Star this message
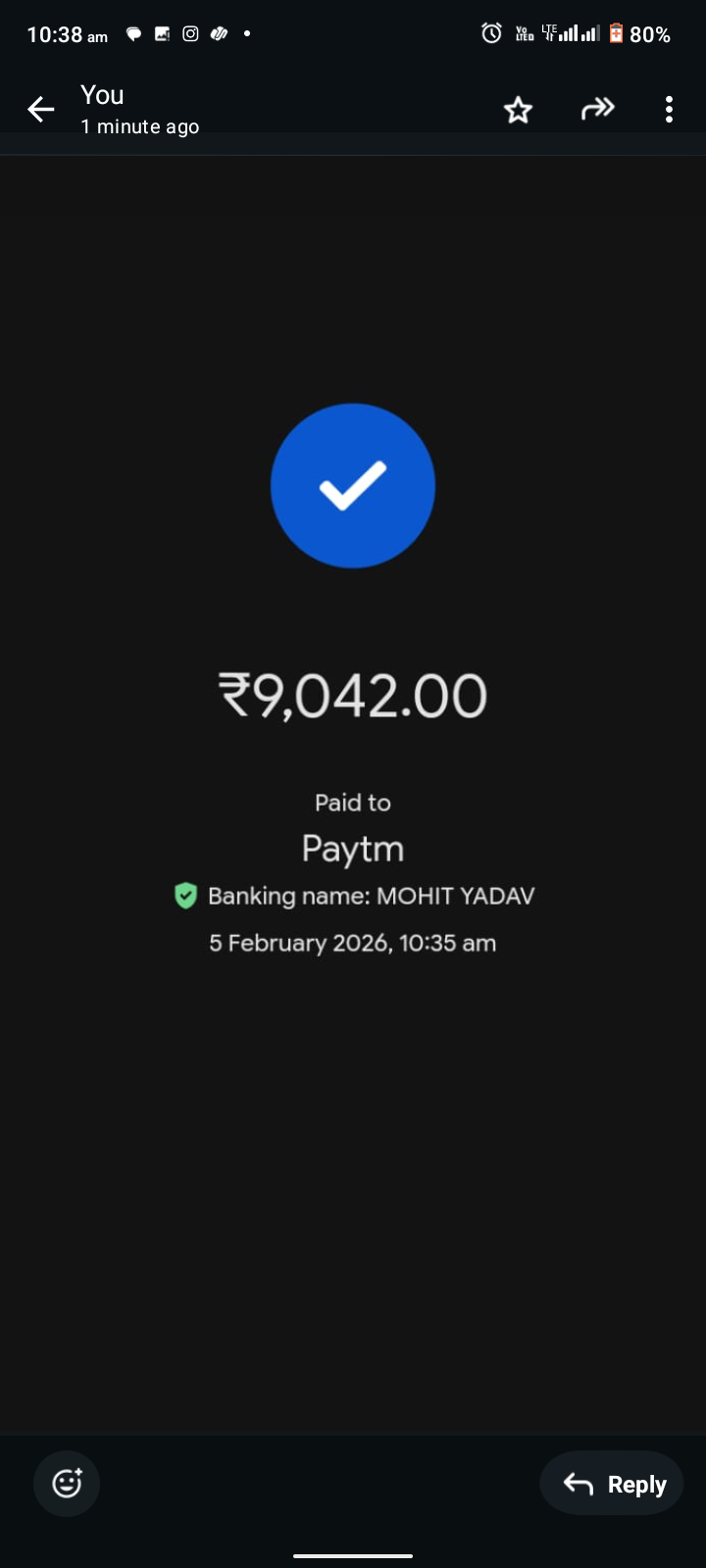The height and width of the screenshot is (1568, 706). (x=518, y=110)
